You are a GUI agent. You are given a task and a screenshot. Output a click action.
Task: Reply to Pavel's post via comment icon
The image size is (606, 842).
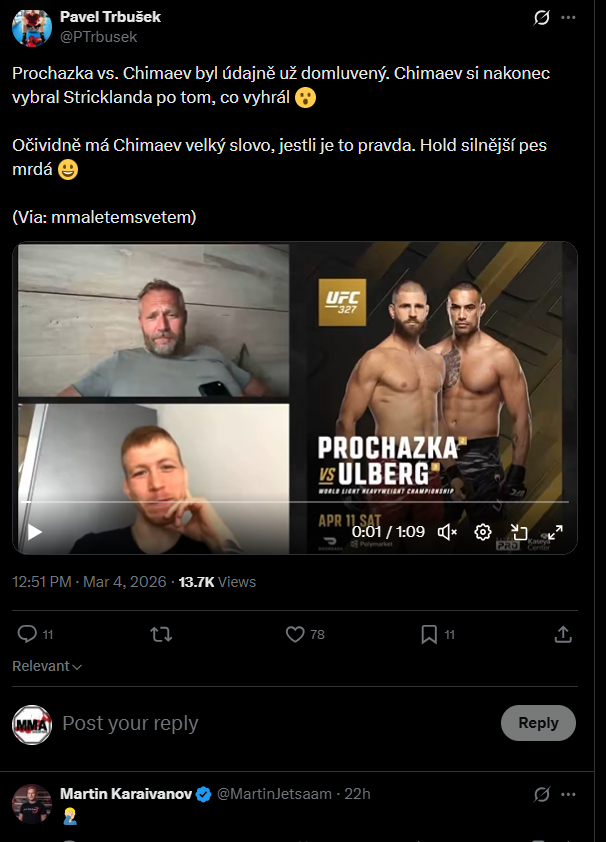coord(28,634)
